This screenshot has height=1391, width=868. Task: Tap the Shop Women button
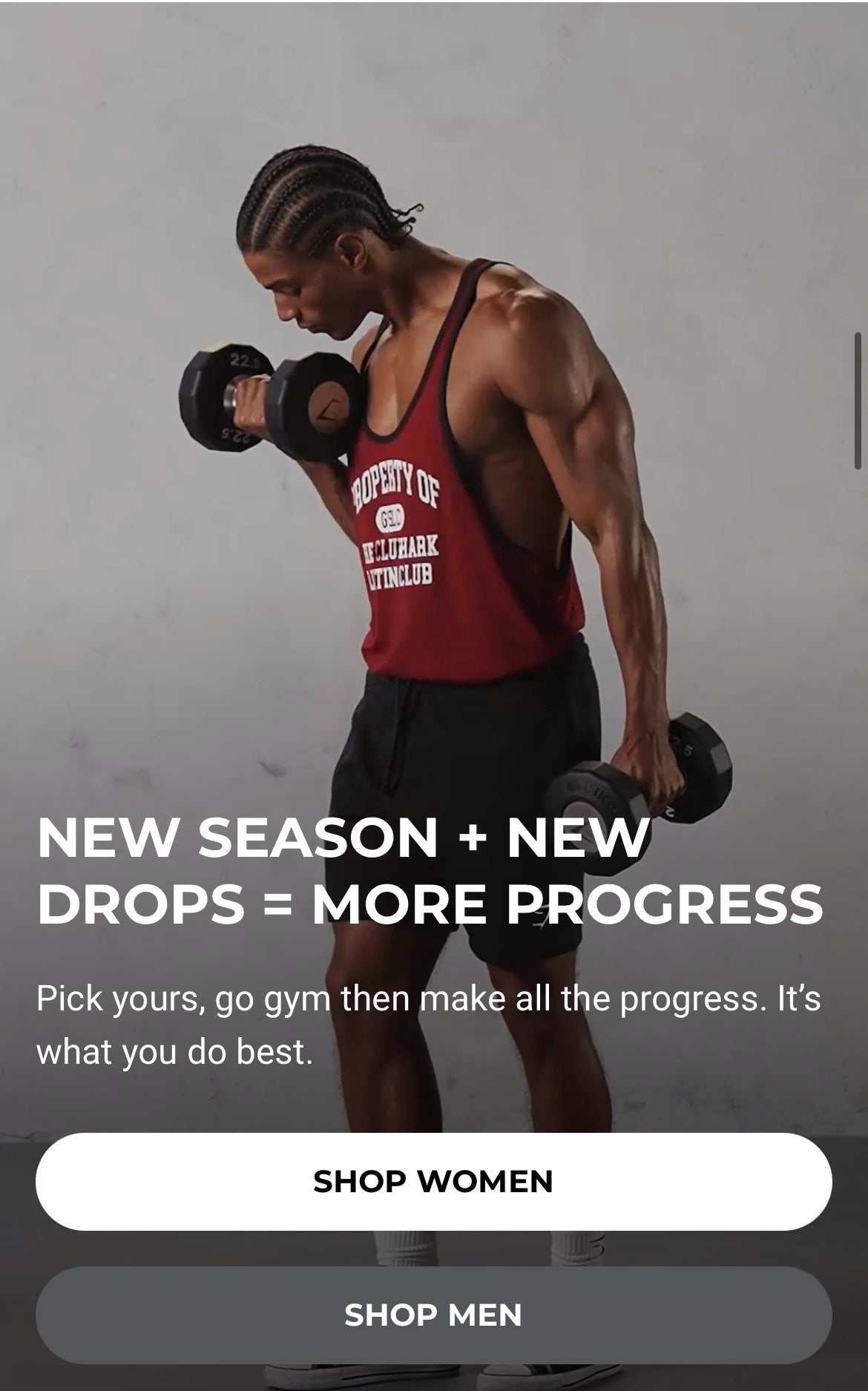click(433, 1181)
